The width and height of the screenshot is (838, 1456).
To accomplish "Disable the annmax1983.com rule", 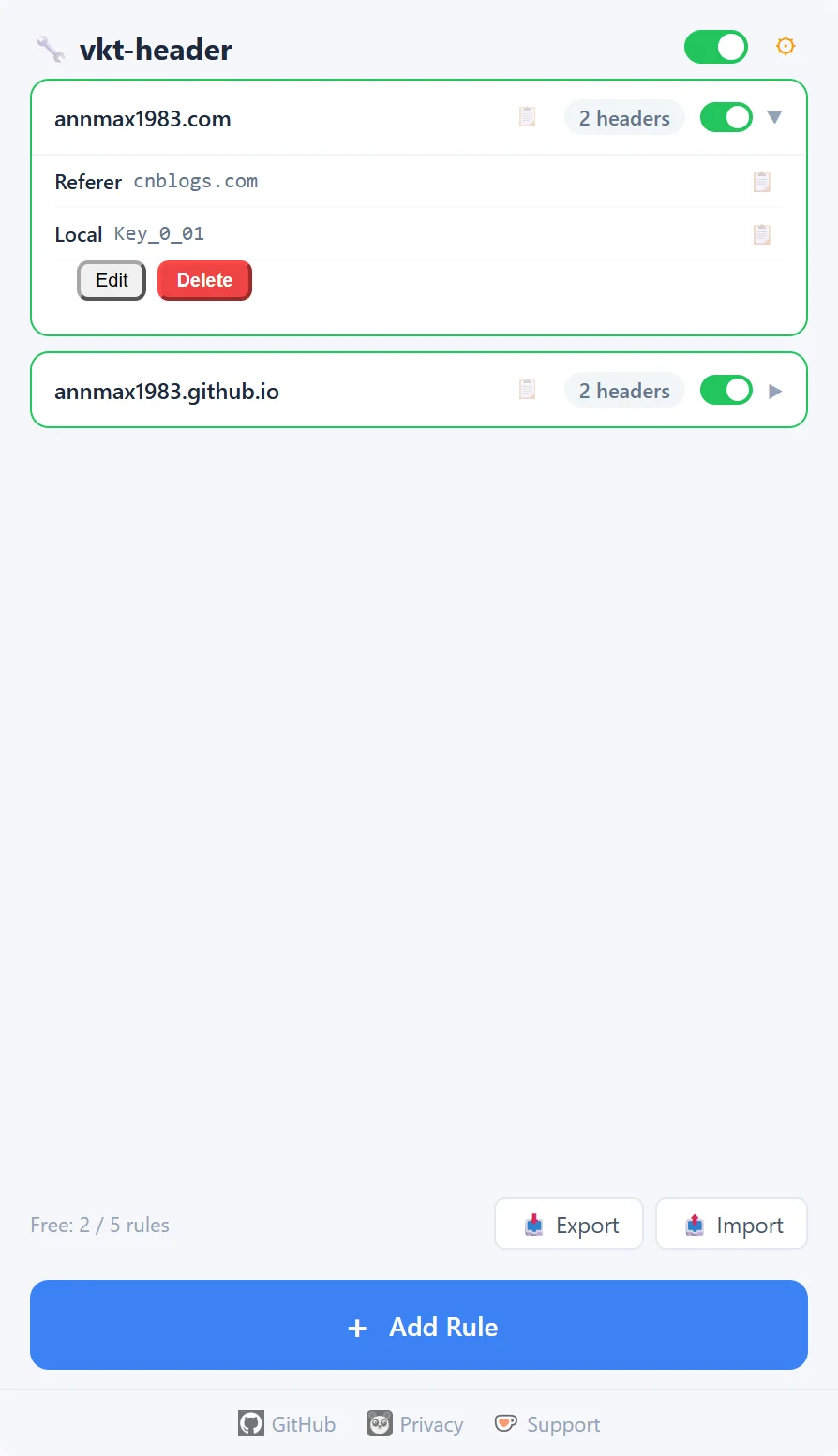I will click(726, 117).
